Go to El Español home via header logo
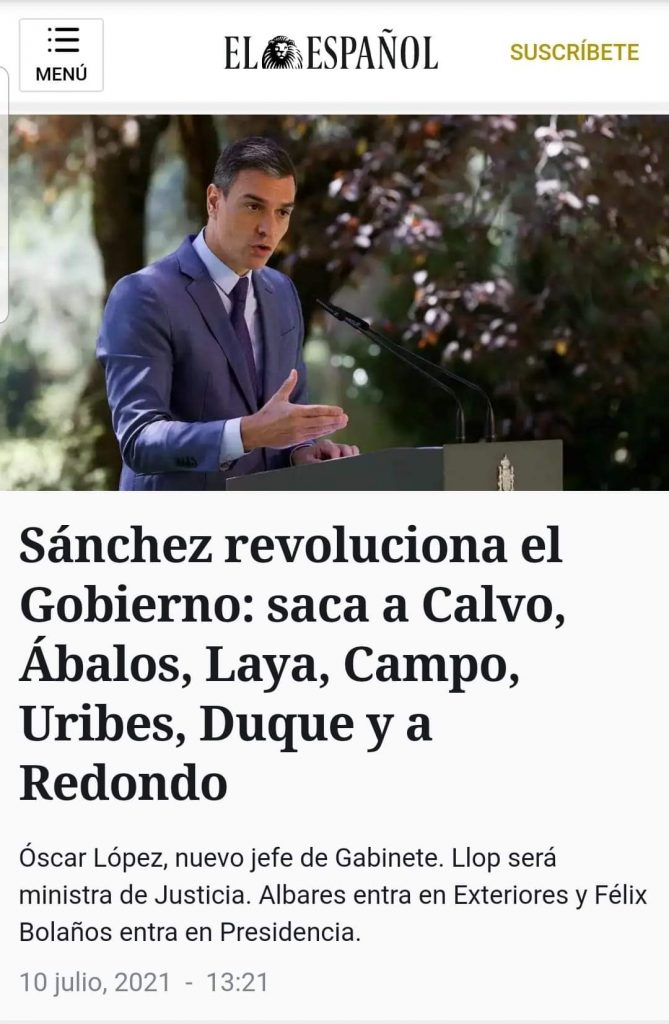669x1024 pixels. 331,53
